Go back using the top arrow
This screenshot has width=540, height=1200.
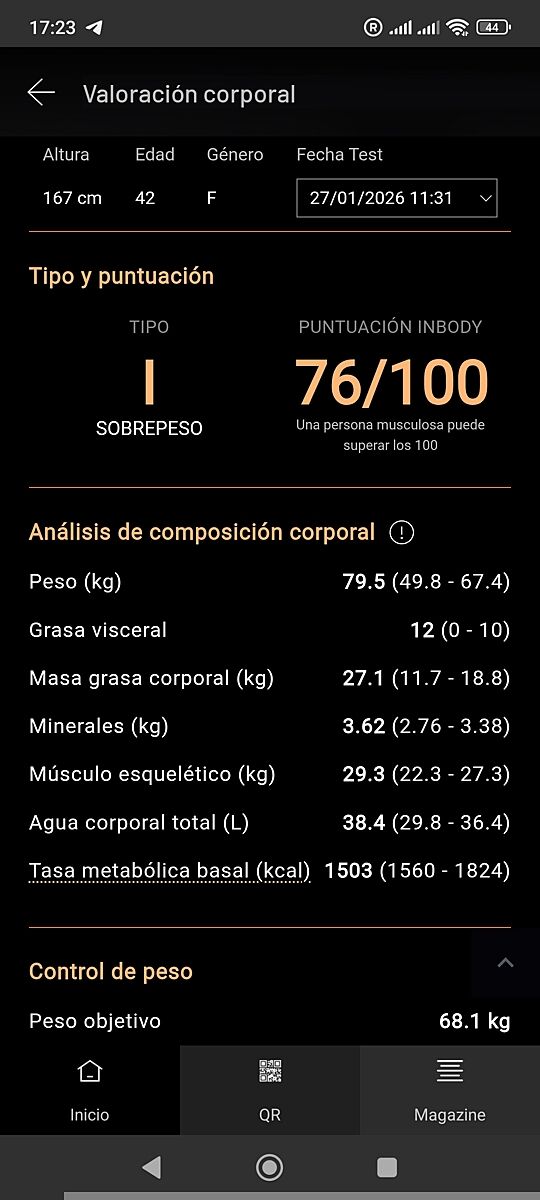pos(41,93)
